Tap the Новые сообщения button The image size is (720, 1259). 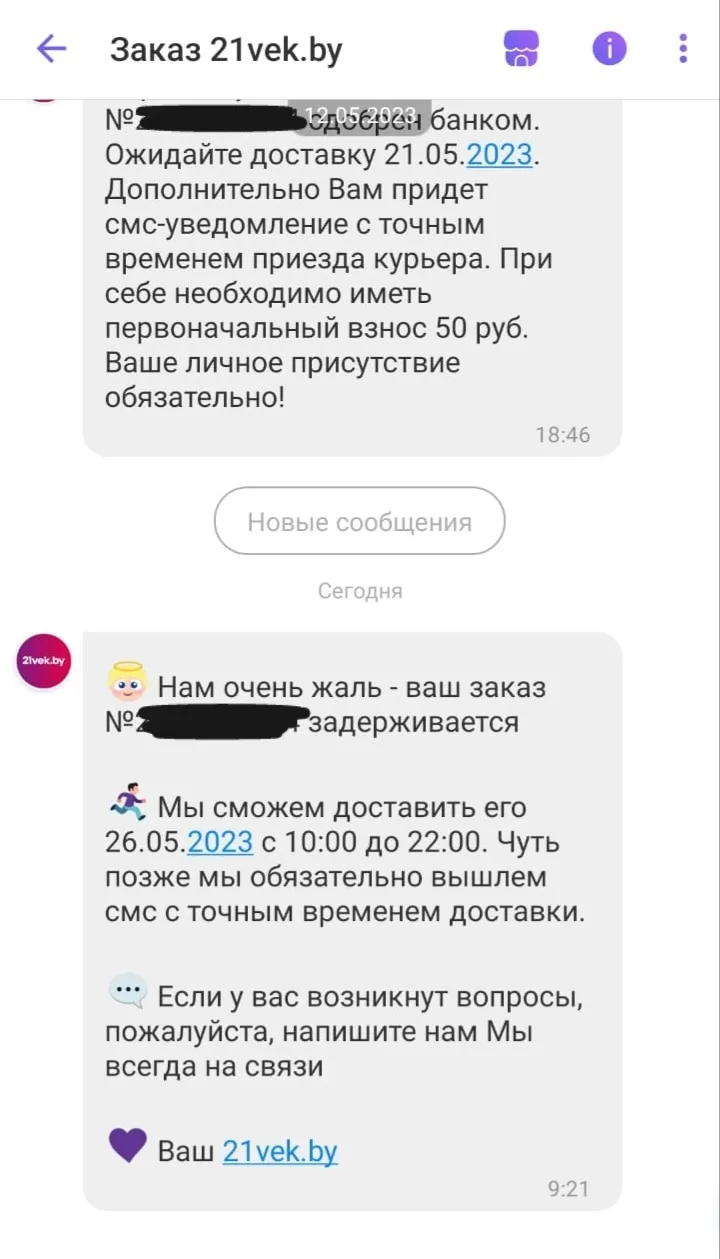[x=360, y=521]
